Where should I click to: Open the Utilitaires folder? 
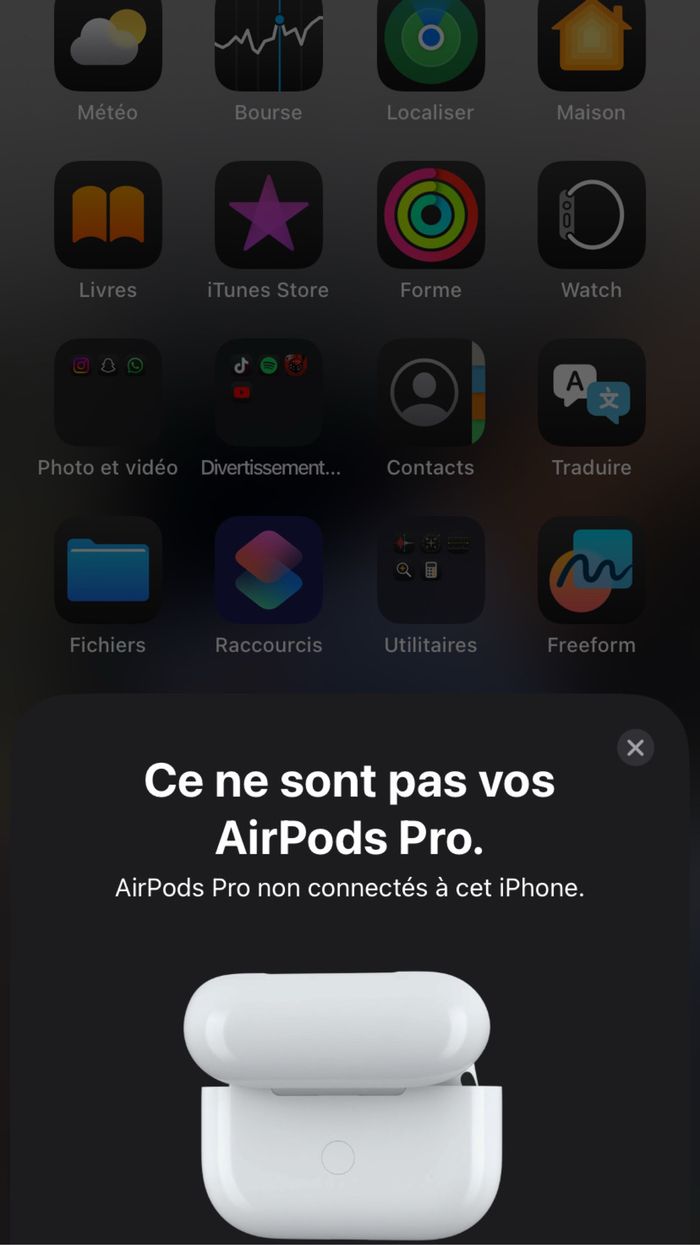pos(430,570)
